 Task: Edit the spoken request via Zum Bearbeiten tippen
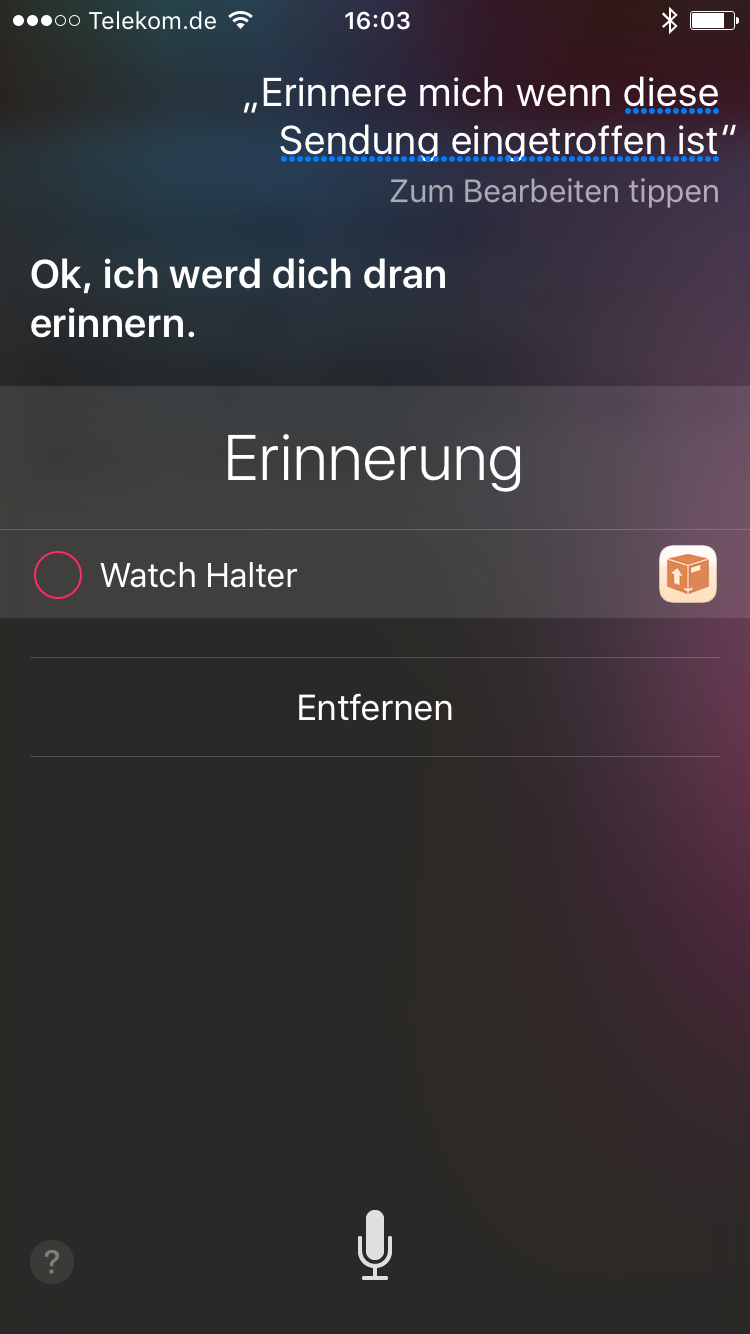coord(553,191)
